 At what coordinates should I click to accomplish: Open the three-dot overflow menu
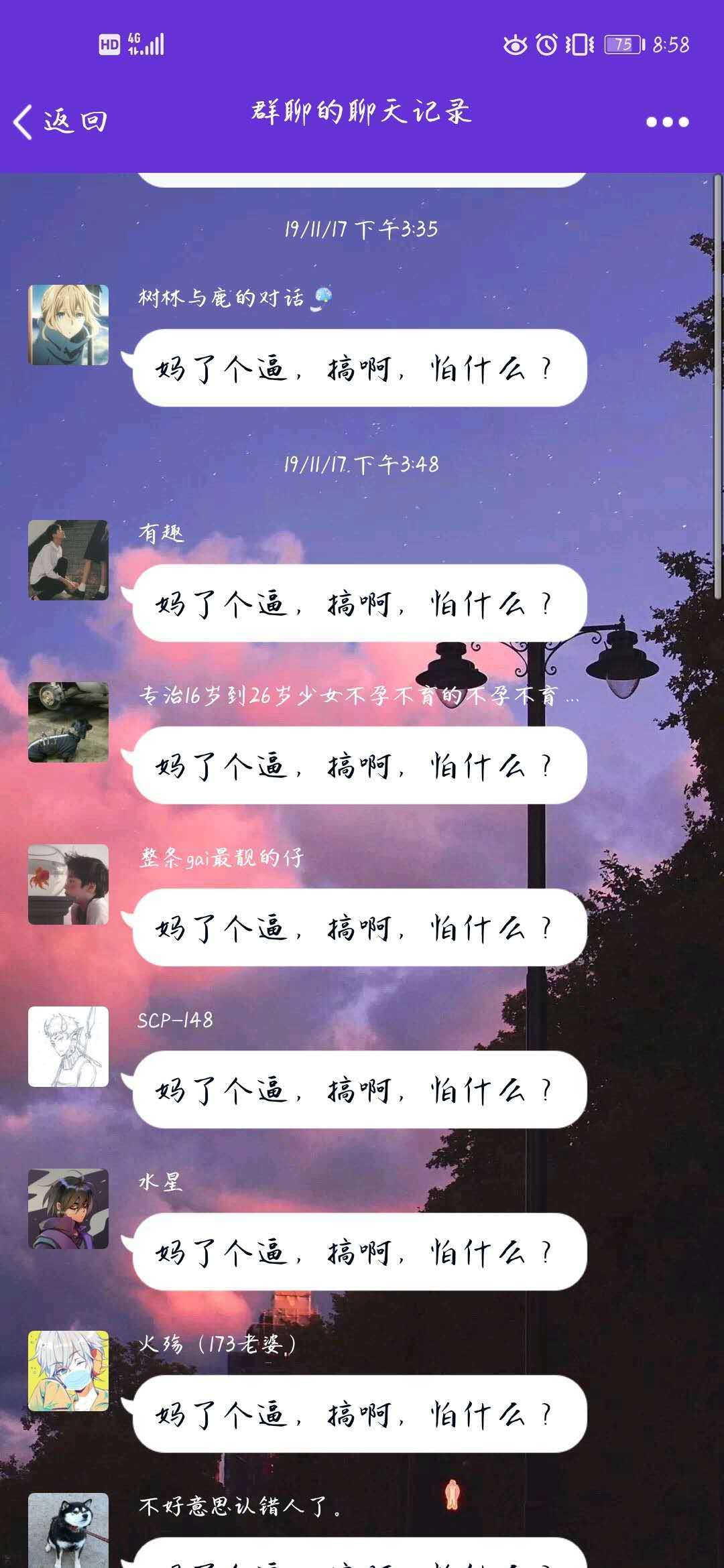[x=667, y=122]
